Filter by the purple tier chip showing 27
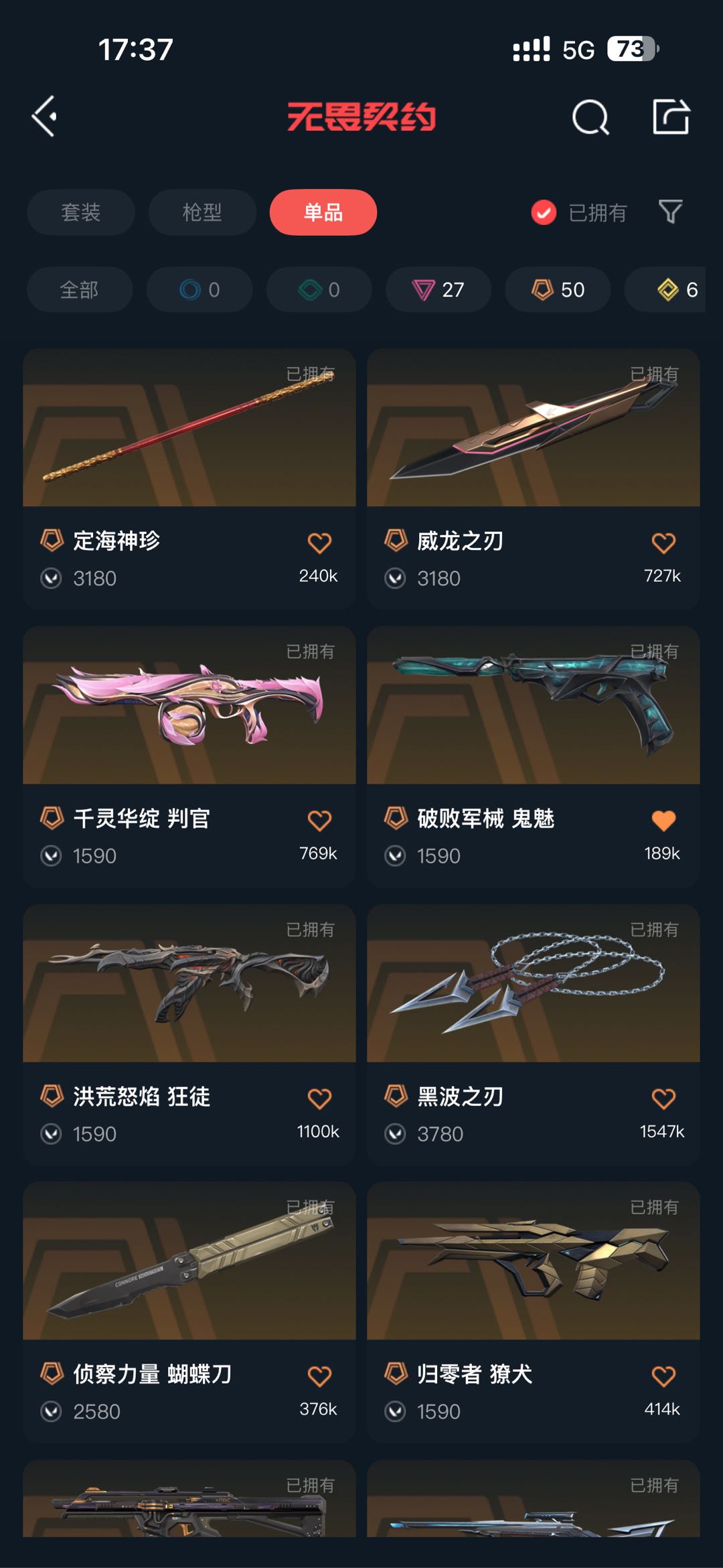The image size is (723, 1568). coord(438,289)
